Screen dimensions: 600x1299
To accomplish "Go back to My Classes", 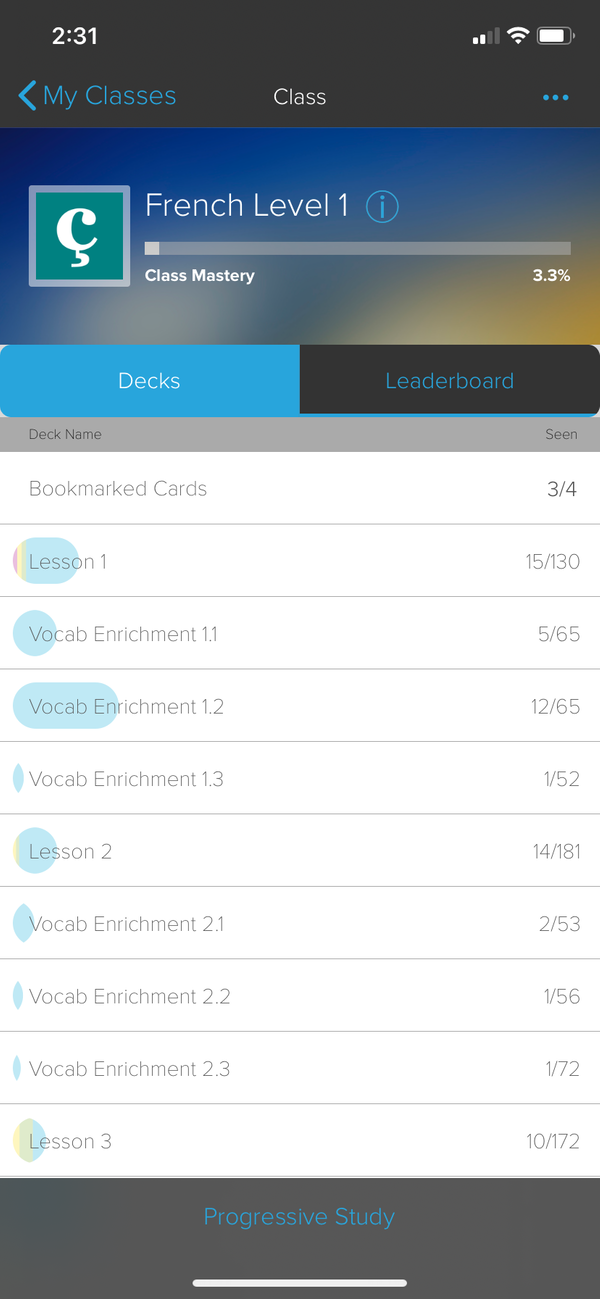I will (97, 96).
